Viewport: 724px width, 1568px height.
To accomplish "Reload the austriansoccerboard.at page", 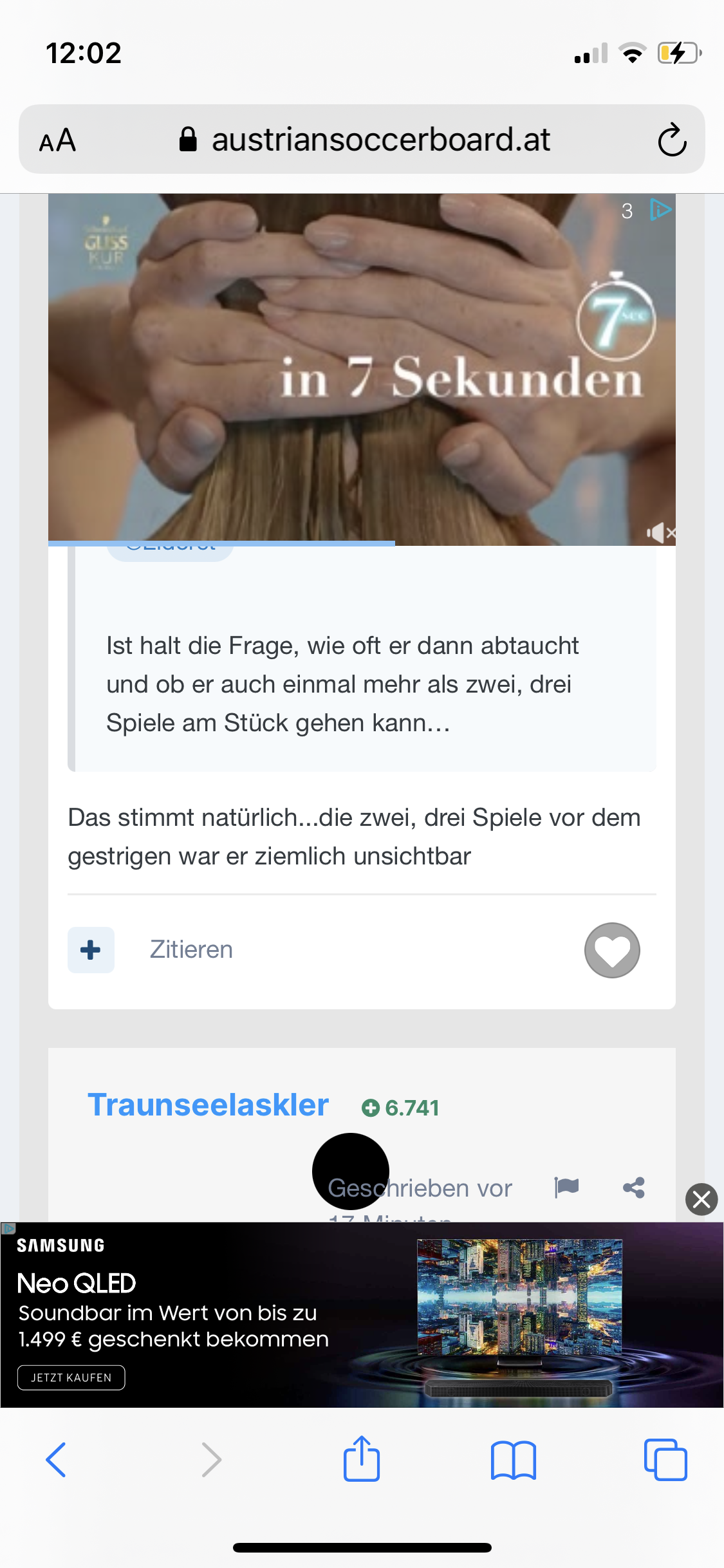I will [672, 140].
